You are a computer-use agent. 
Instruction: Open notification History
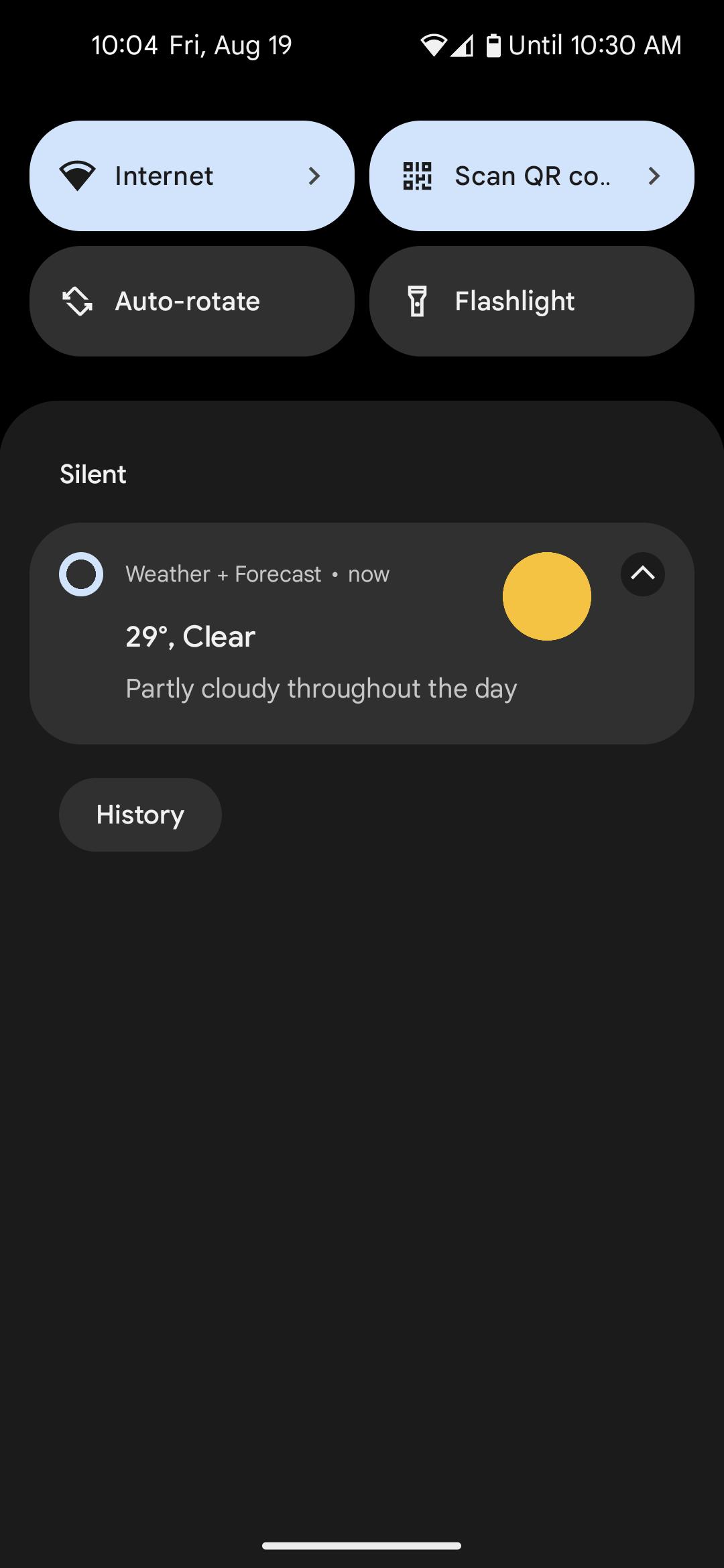[x=140, y=815]
